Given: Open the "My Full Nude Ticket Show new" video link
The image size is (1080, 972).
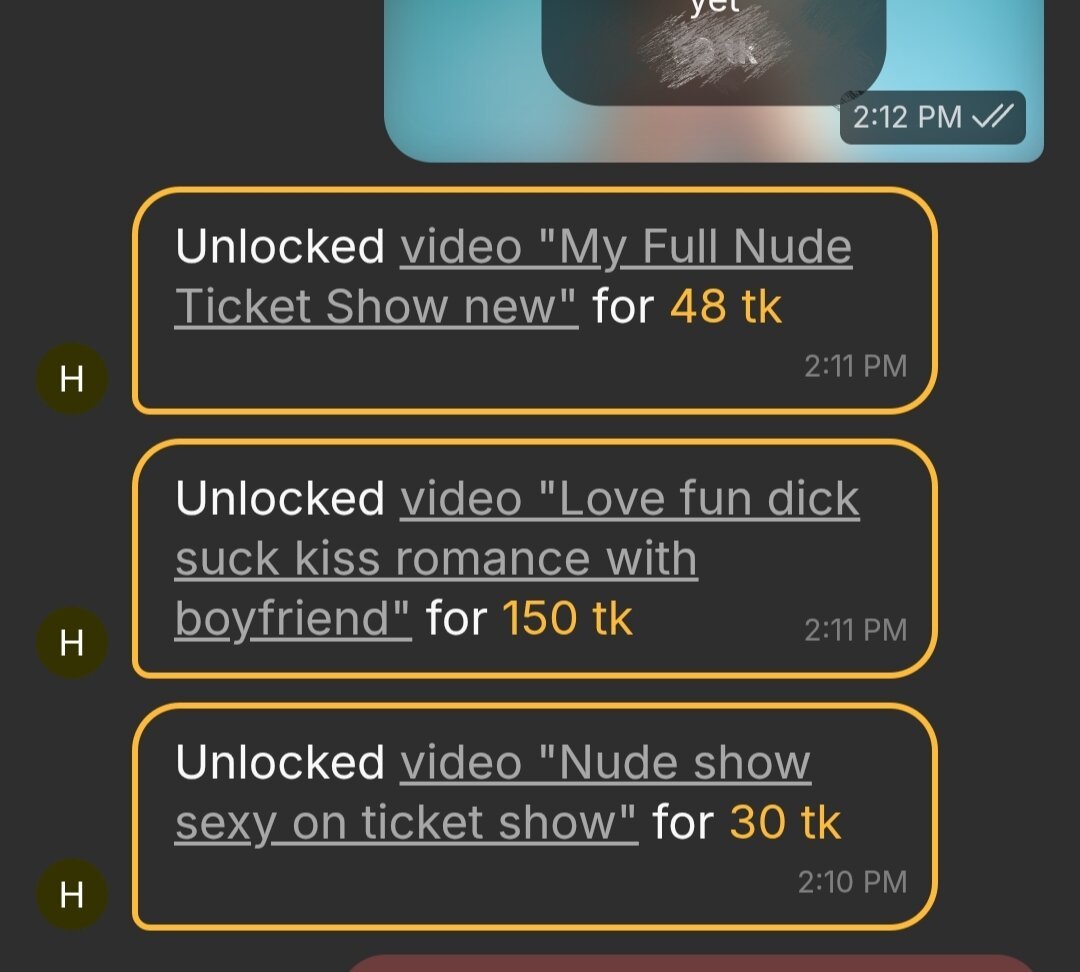Looking at the screenshot, I should (x=625, y=248).
